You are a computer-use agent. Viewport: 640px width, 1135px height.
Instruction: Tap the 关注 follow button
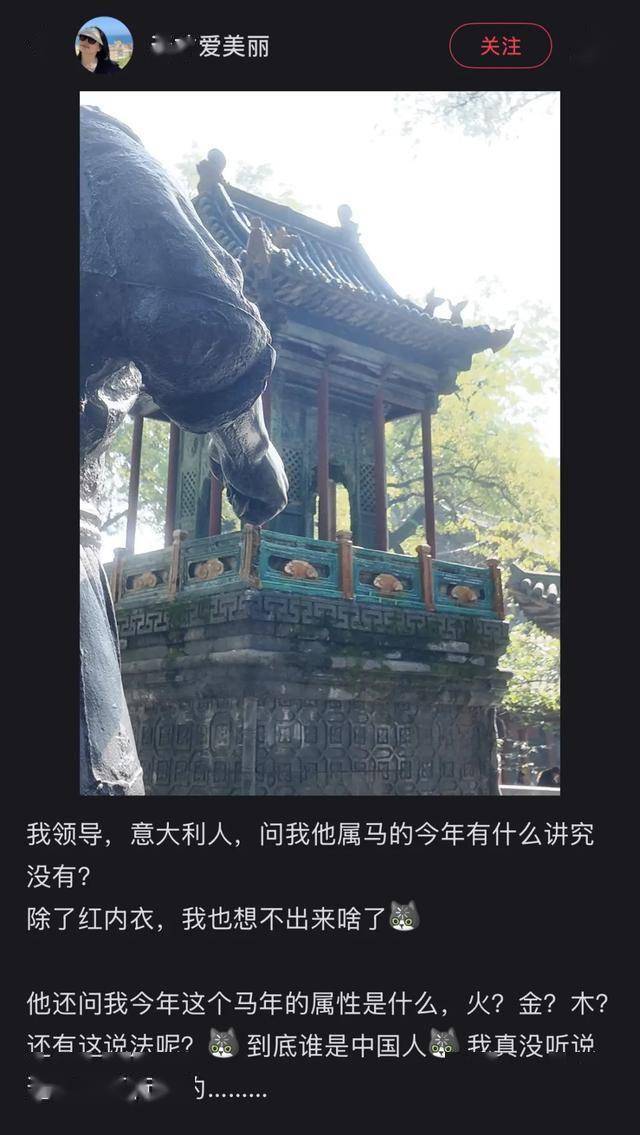coord(500,46)
